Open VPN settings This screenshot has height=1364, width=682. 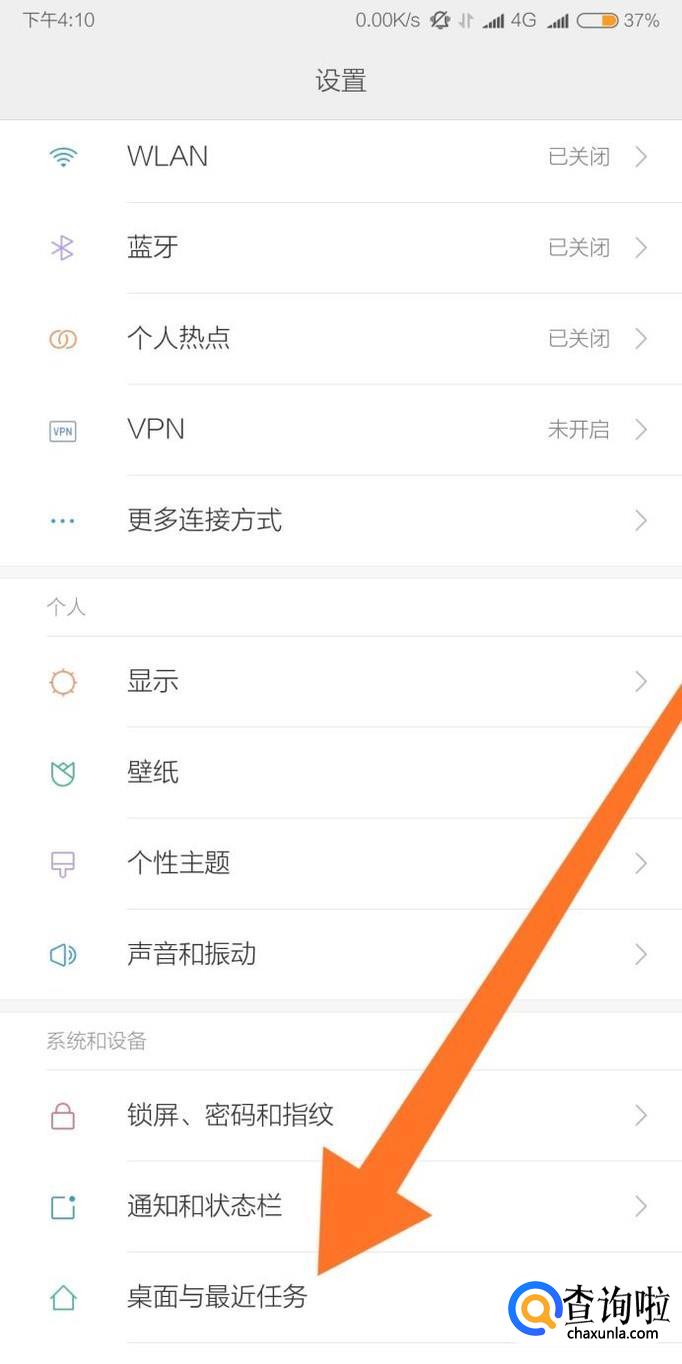[340, 430]
